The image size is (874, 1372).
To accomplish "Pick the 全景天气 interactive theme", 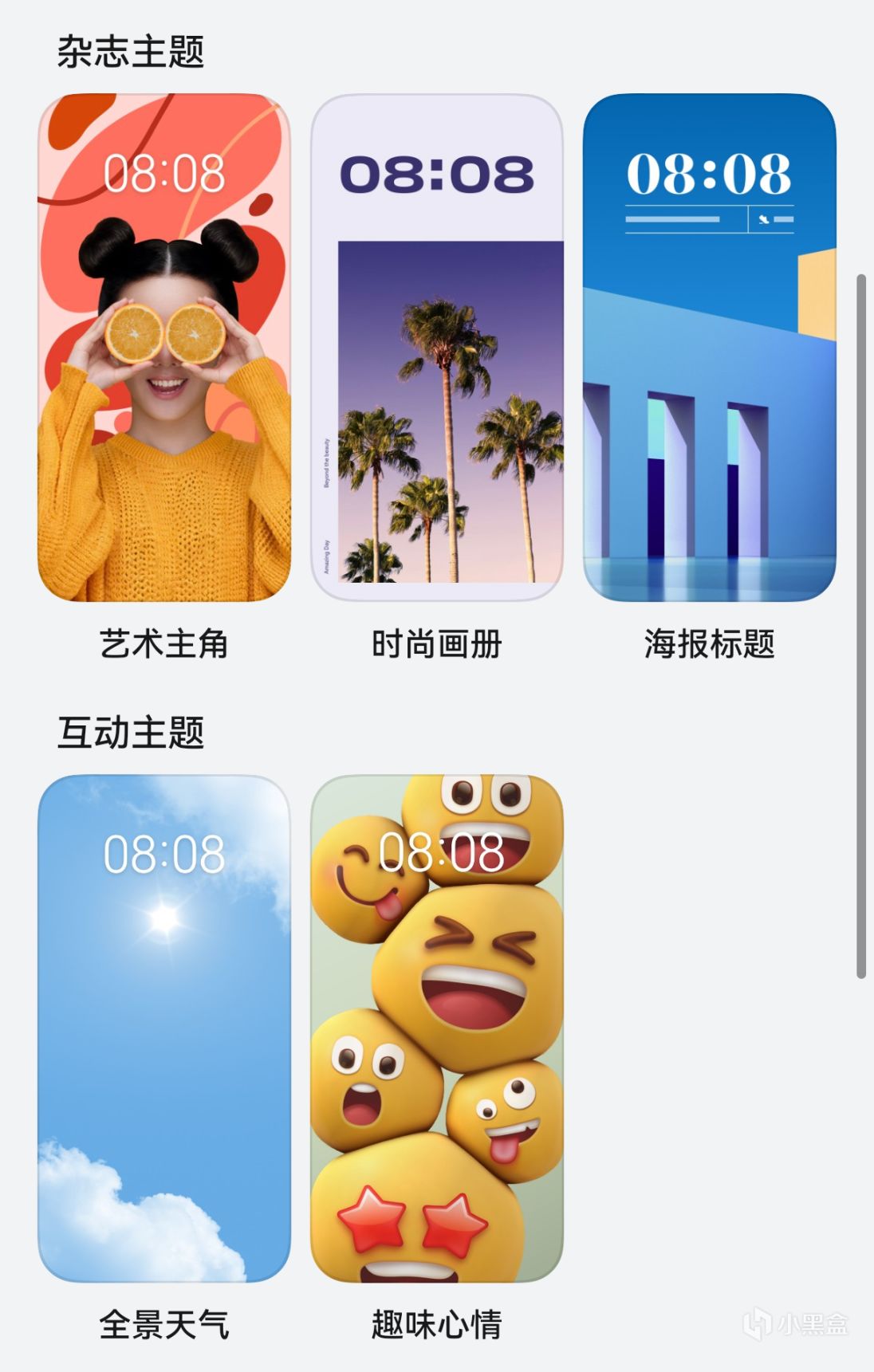I will pos(164,1028).
